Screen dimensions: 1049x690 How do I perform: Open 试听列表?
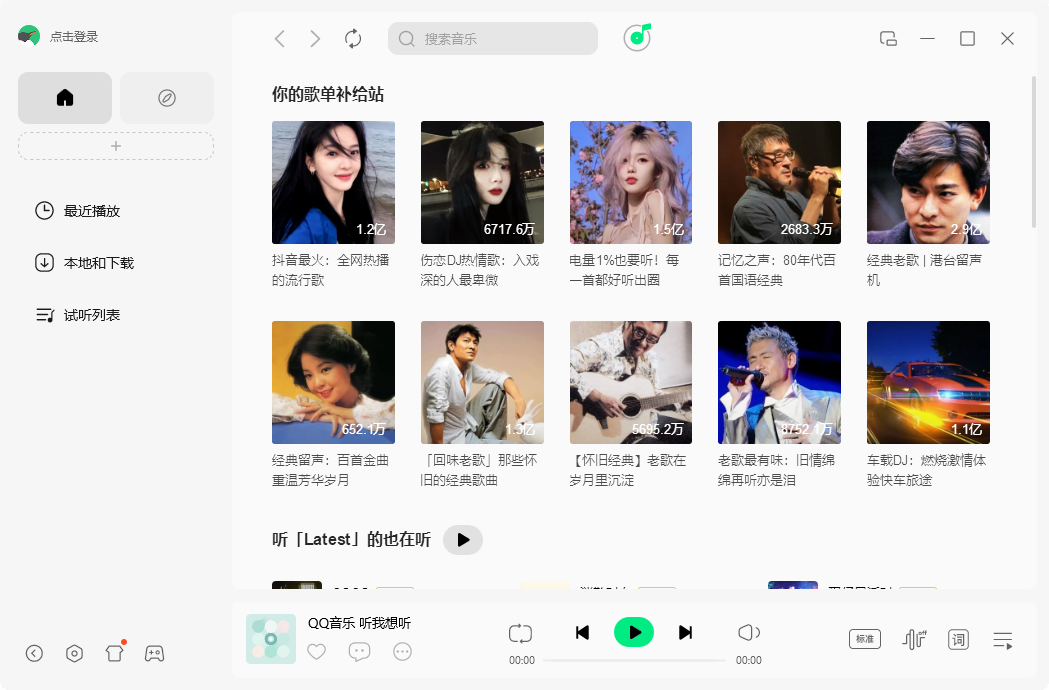point(91,315)
